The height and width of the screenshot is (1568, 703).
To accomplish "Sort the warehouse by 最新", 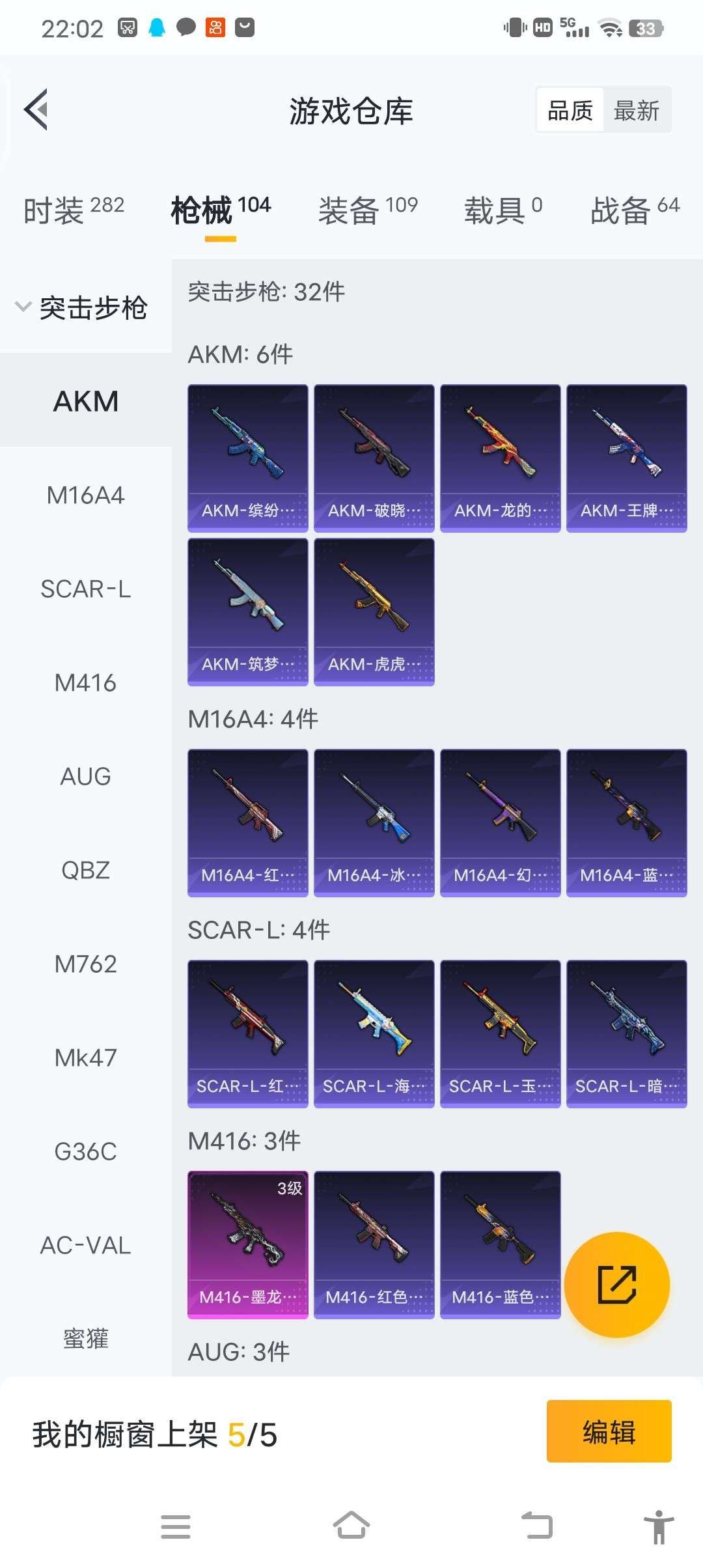I will coord(637,111).
